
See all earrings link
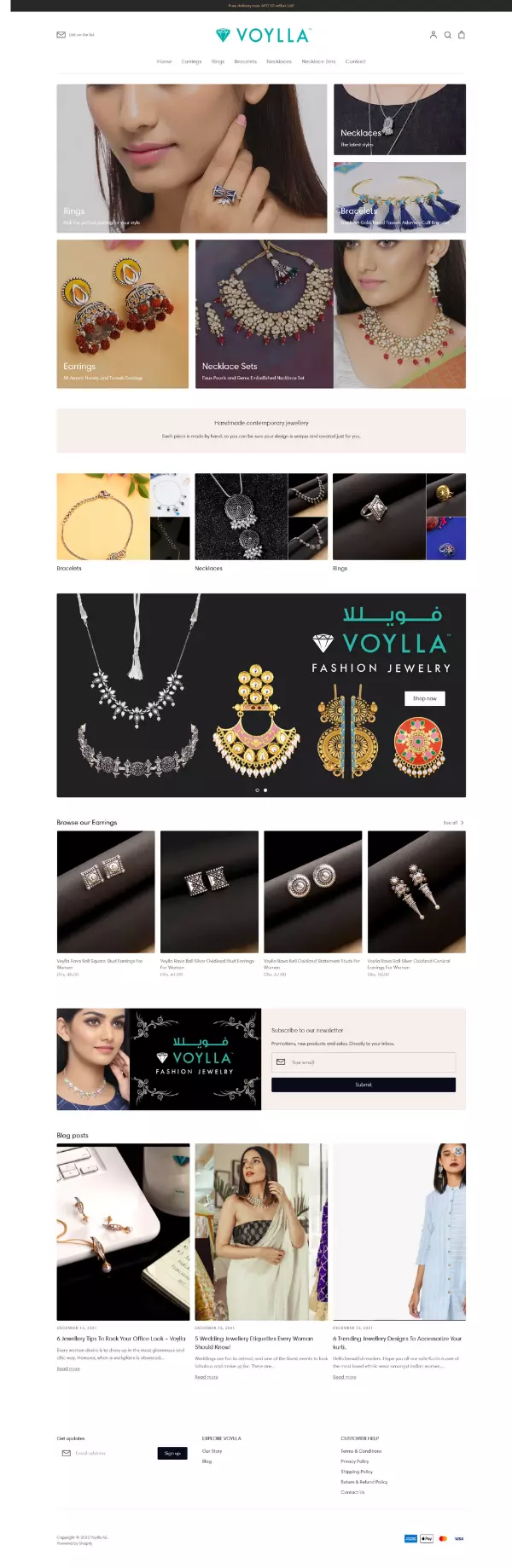click(x=453, y=823)
